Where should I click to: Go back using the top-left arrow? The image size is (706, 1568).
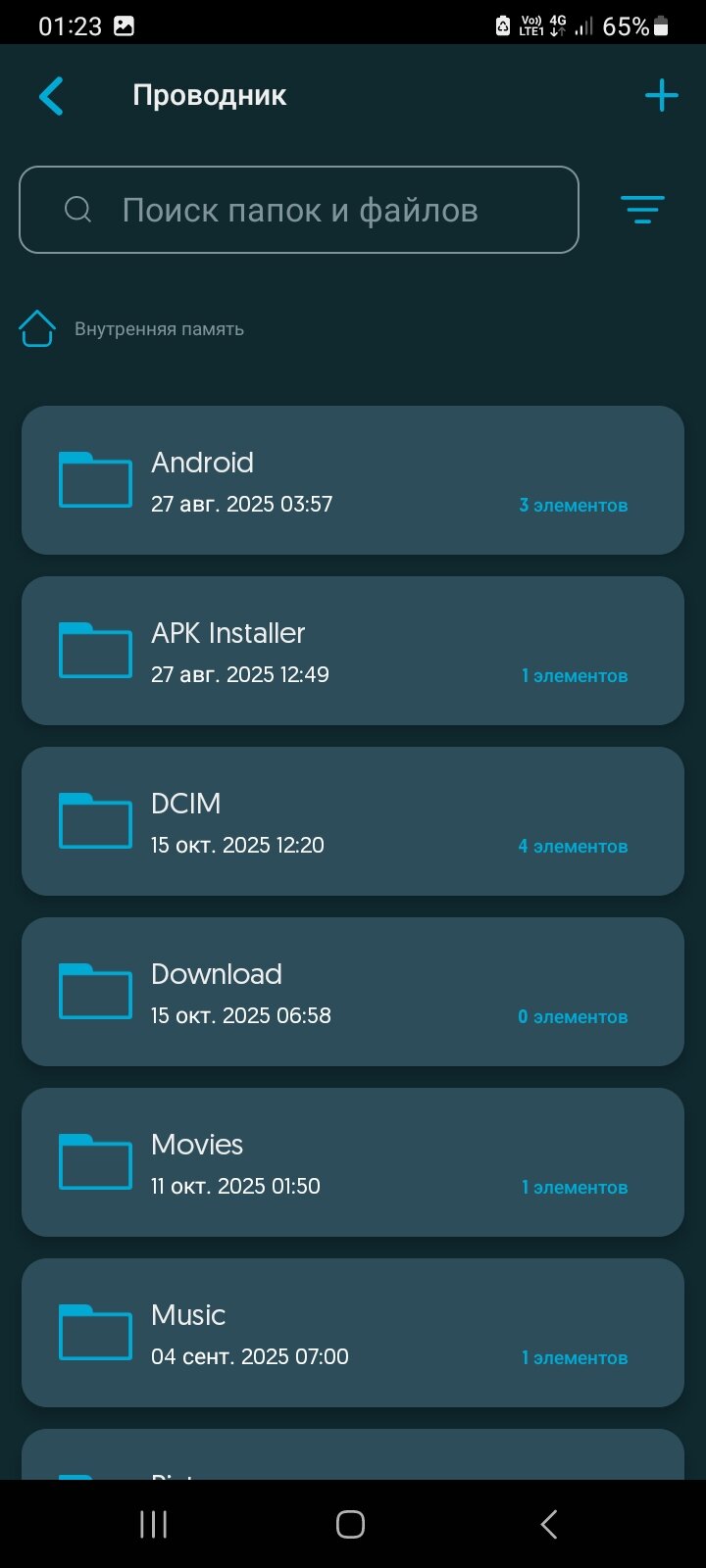click(x=51, y=96)
